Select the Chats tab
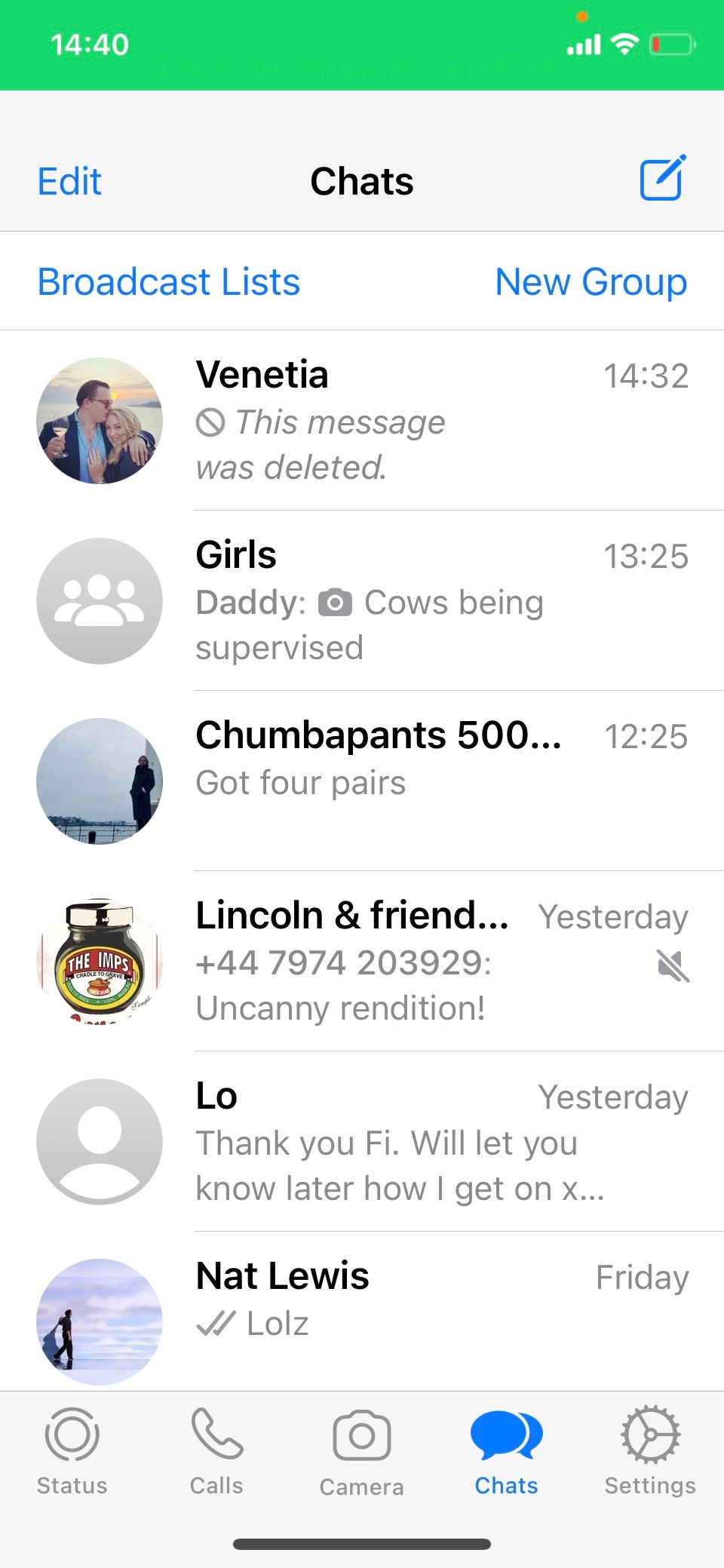This screenshot has height=1568, width=724. [506, 1451]
